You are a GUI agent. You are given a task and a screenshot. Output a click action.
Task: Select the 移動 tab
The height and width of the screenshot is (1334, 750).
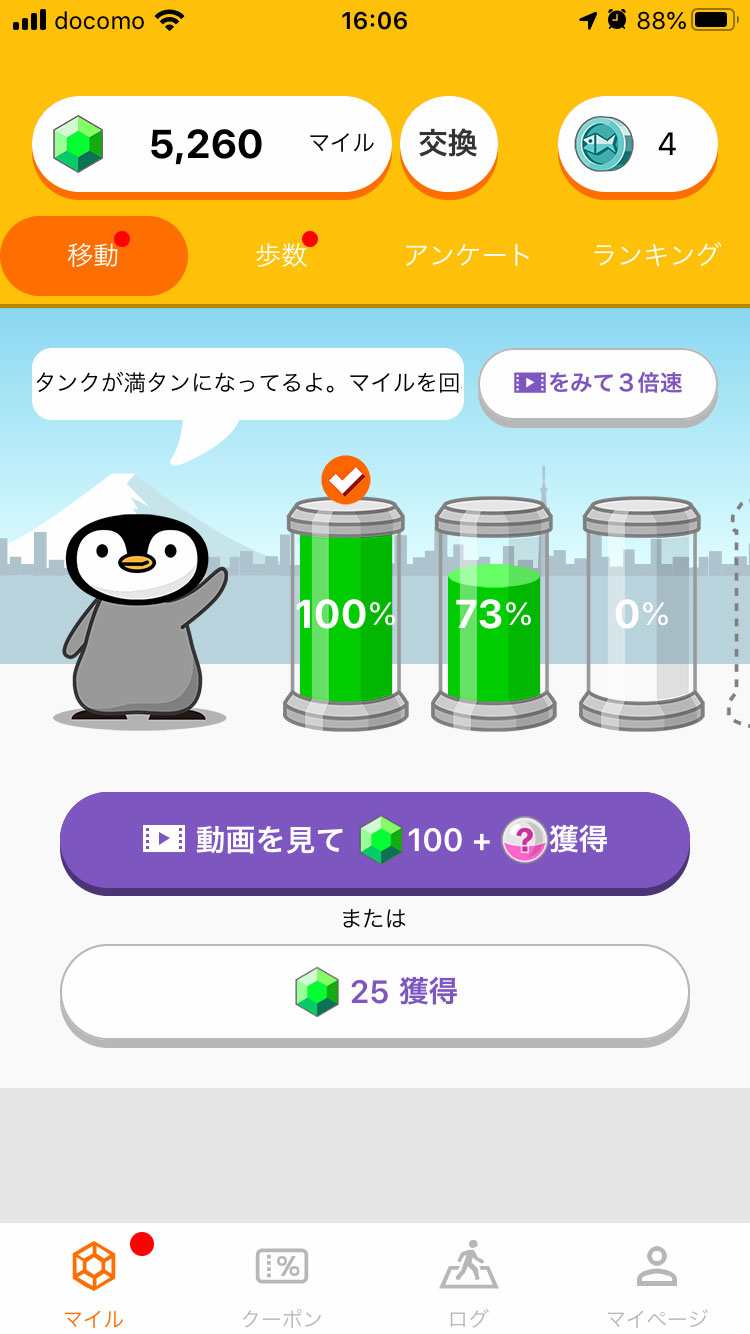pos(94,256)
